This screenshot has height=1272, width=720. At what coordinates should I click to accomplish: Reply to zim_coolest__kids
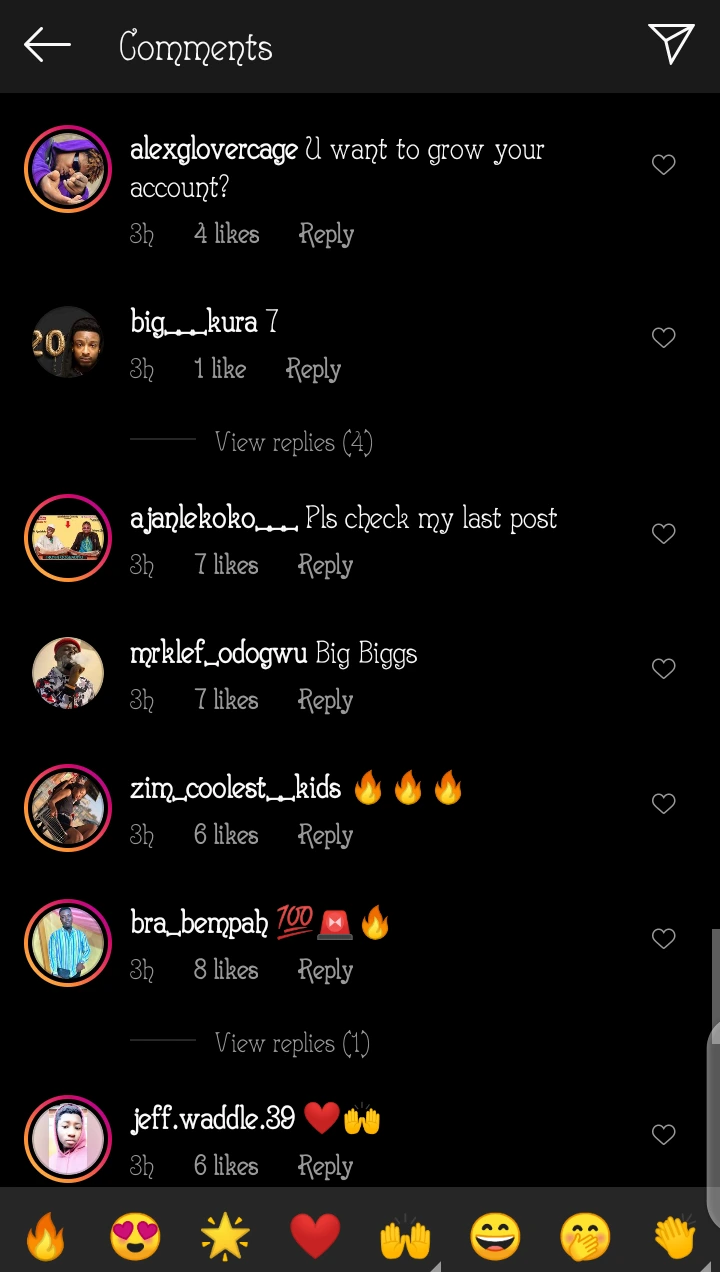[x=326, y=836]
